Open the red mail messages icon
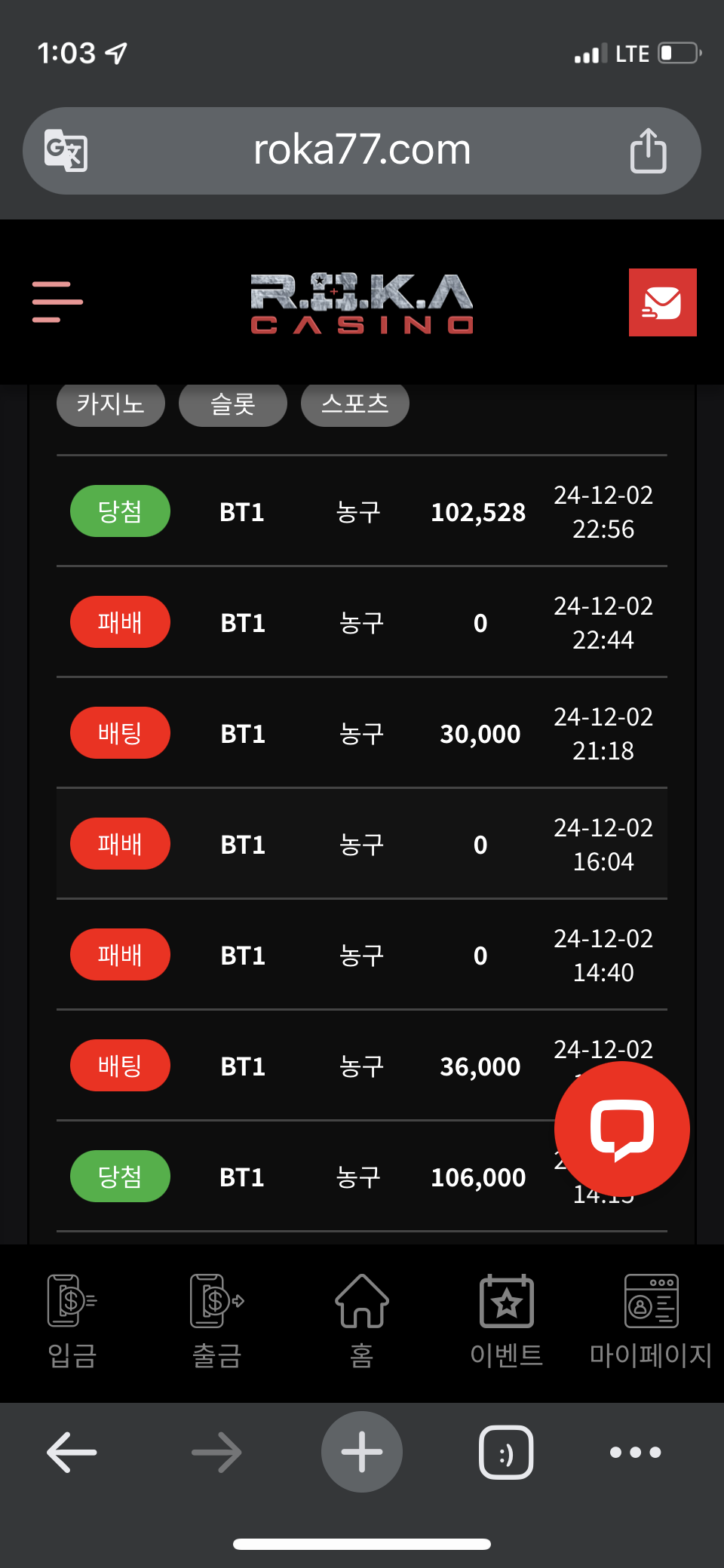The width and height of the screenshot is (724, 1568). click(x=662, y=302)
